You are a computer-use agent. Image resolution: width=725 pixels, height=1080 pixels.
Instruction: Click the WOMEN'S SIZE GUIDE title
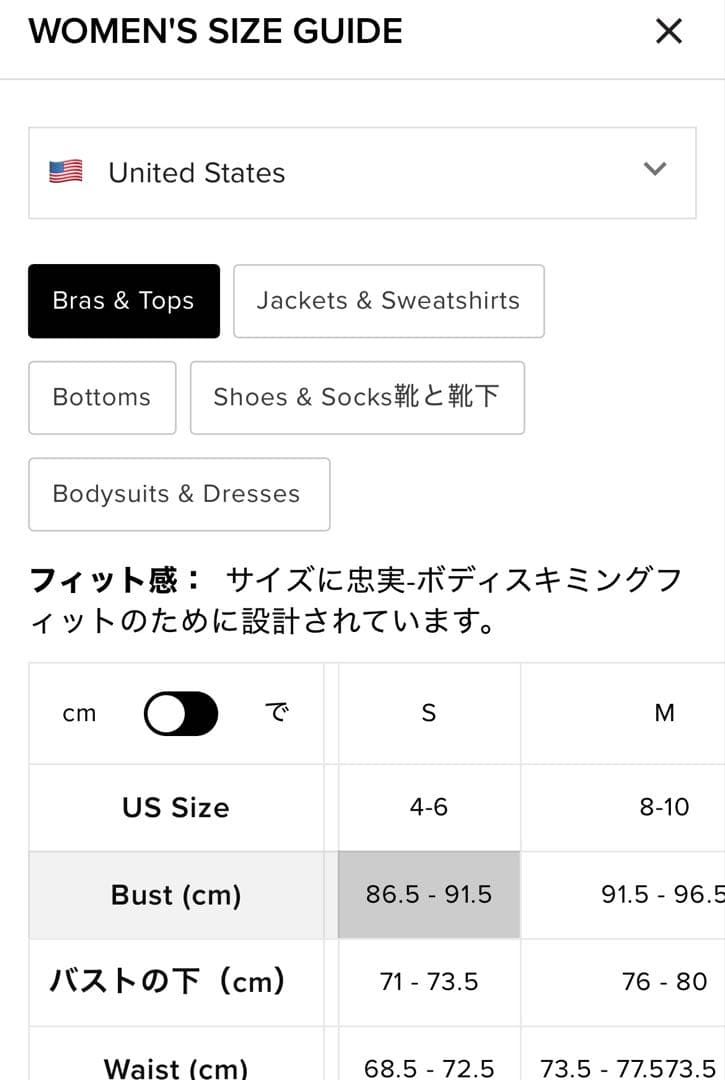216,31
